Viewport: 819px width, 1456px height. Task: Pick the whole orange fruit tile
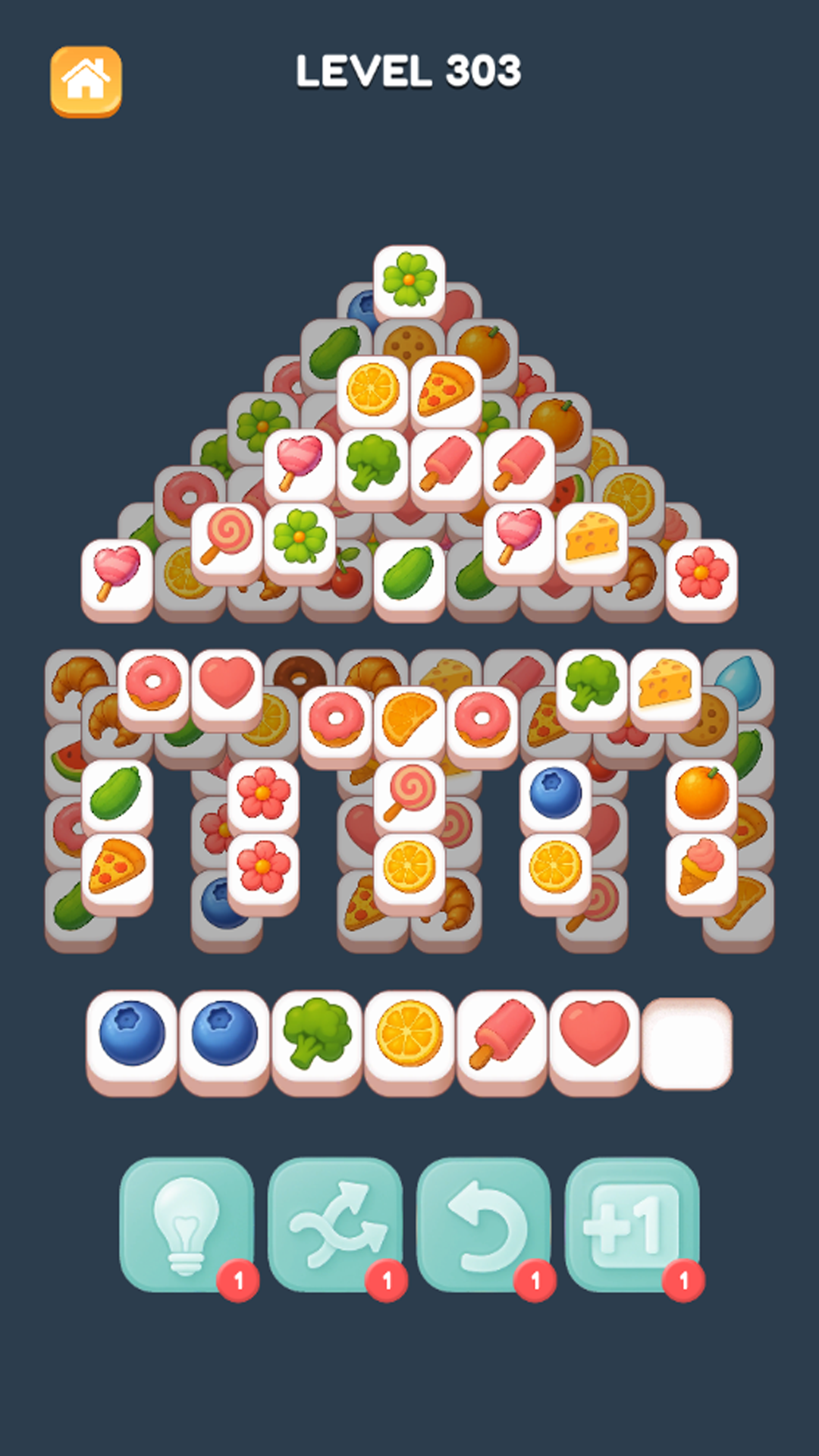[x=701, y=793]
